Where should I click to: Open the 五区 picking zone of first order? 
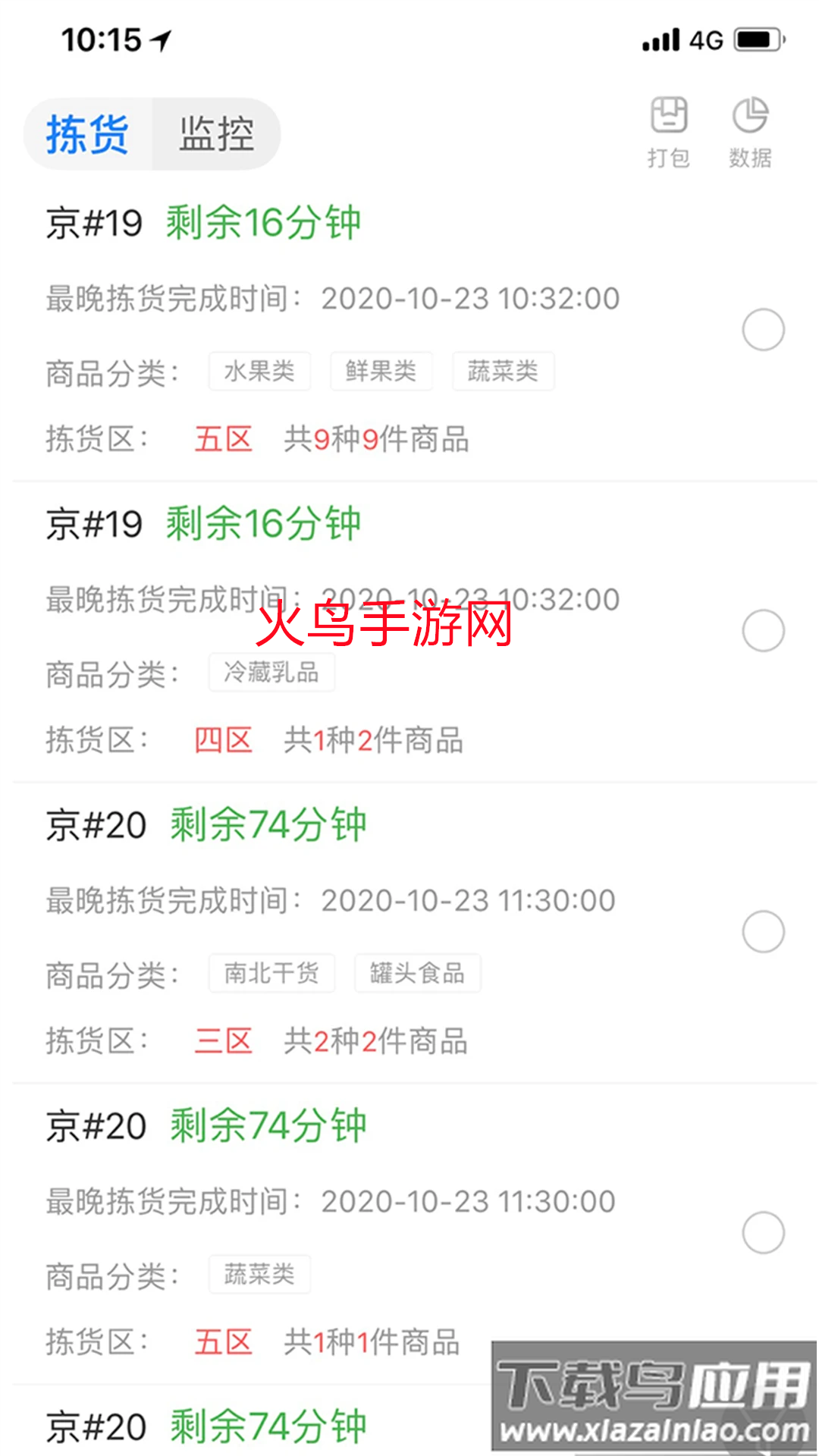point(224,440)
